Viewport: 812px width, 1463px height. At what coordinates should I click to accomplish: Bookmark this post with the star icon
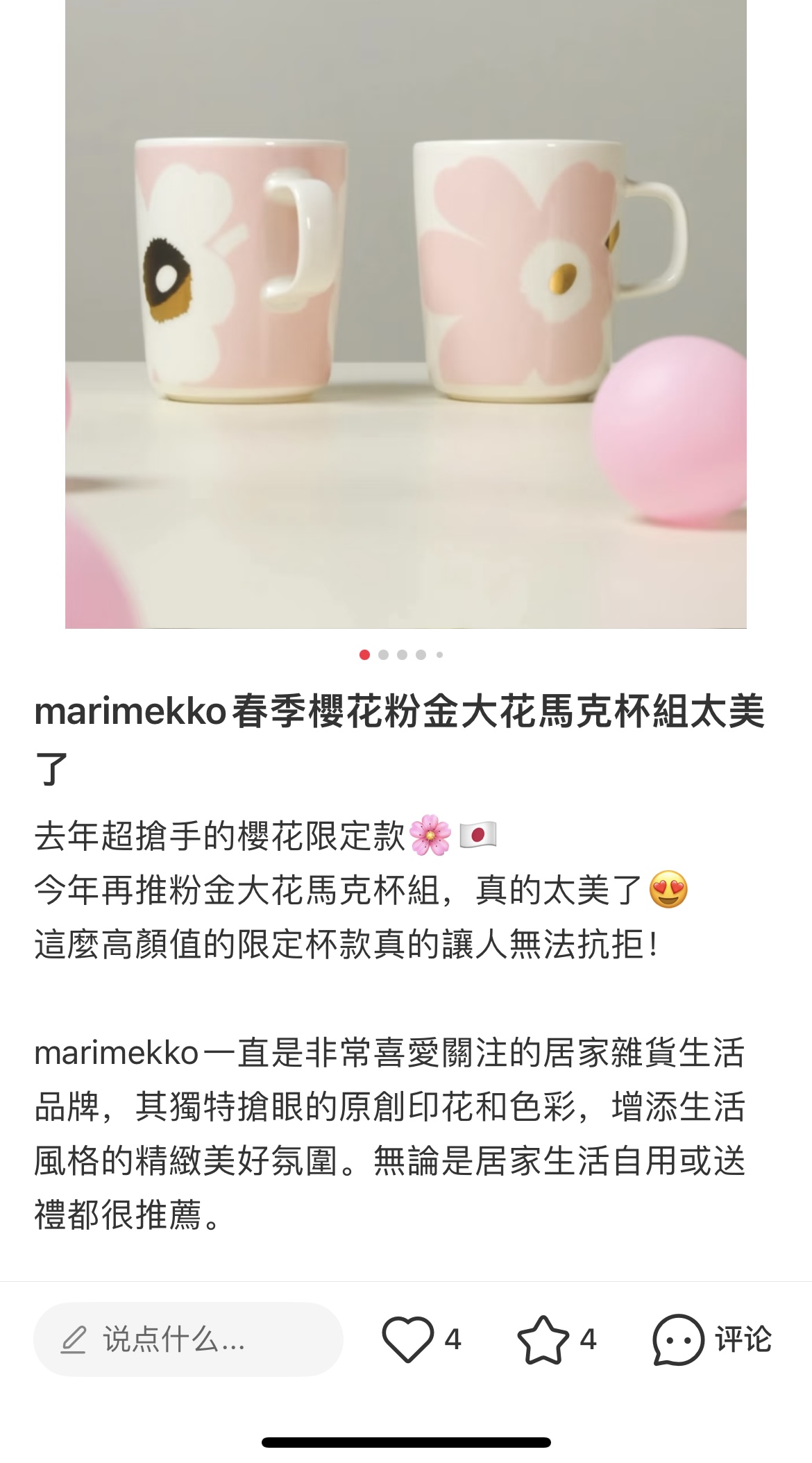point(543,1339)
